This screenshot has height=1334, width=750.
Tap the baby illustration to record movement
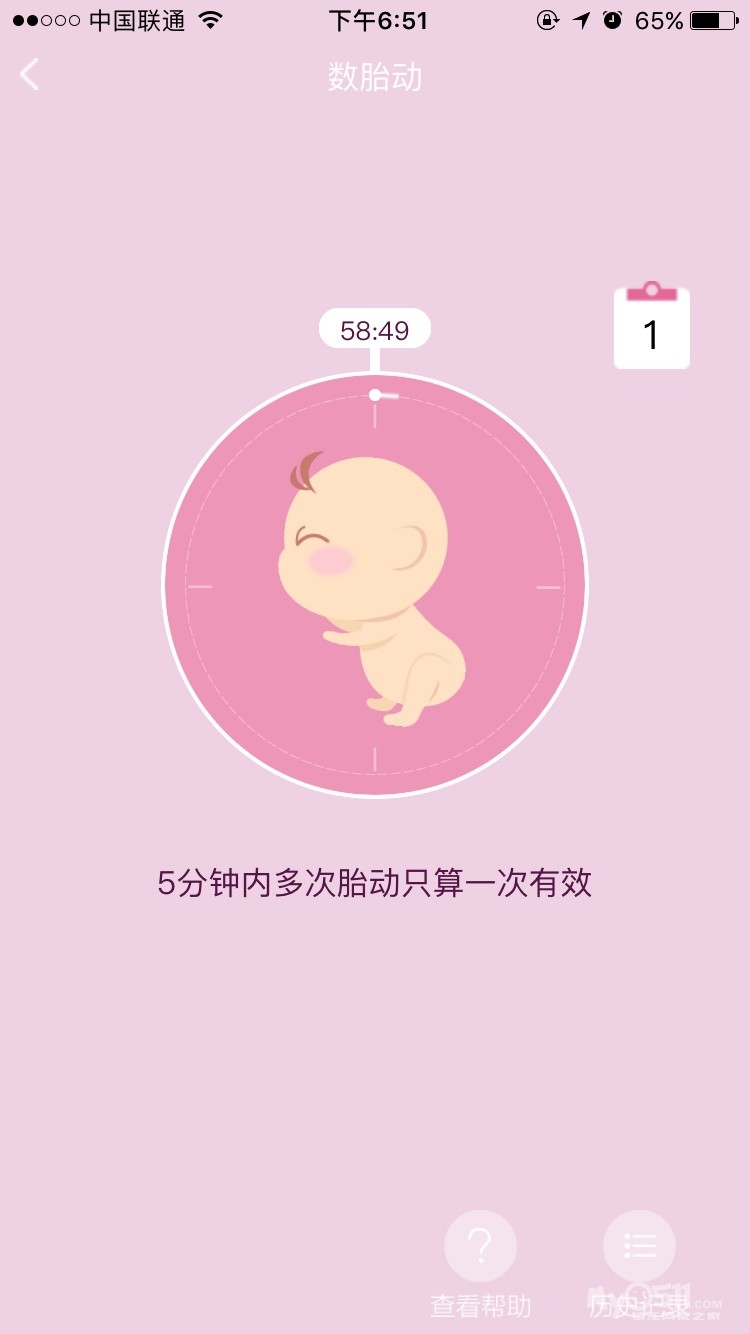pos(375,585)
